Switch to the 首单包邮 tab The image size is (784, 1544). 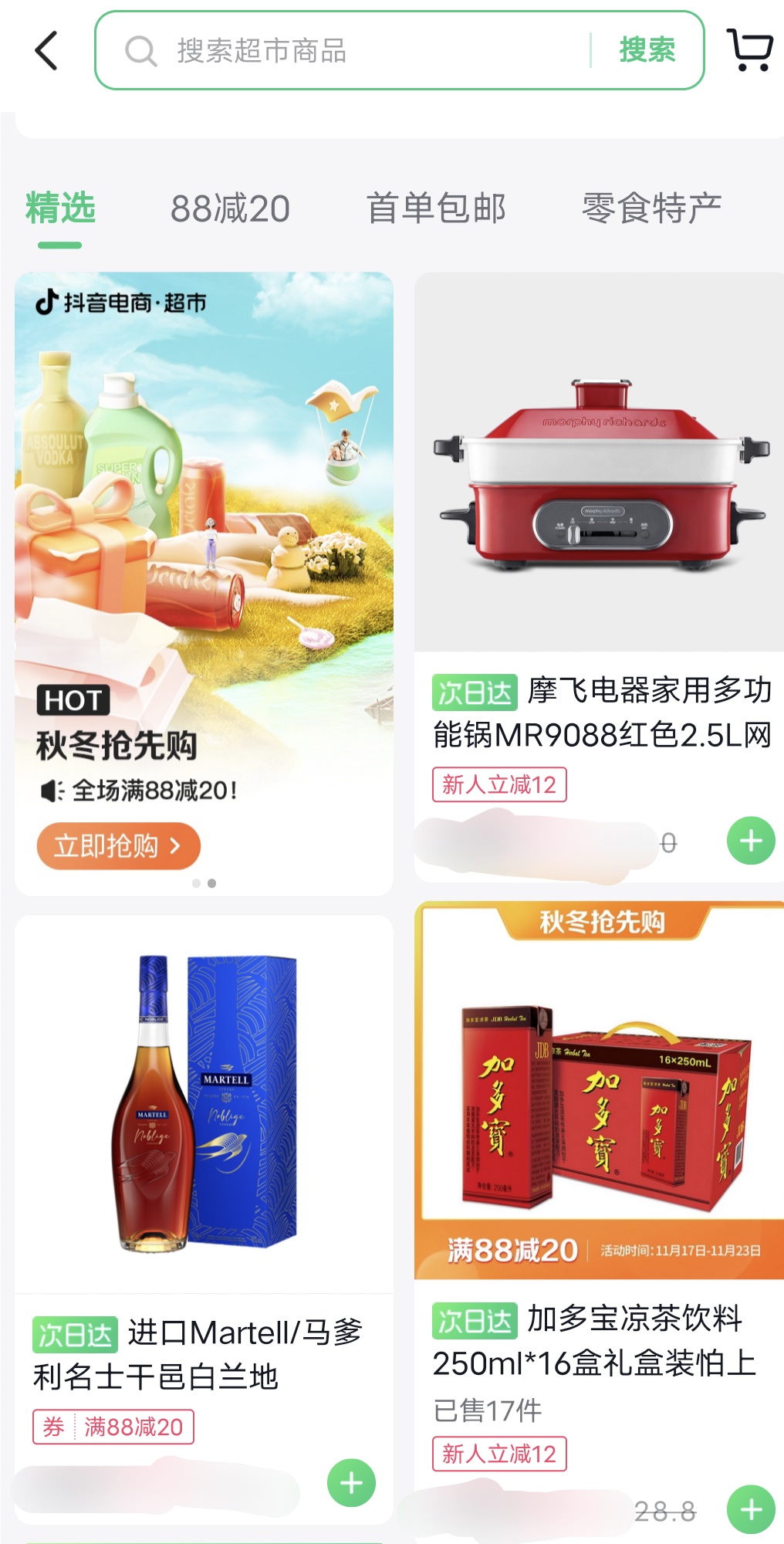click(436, 209)
